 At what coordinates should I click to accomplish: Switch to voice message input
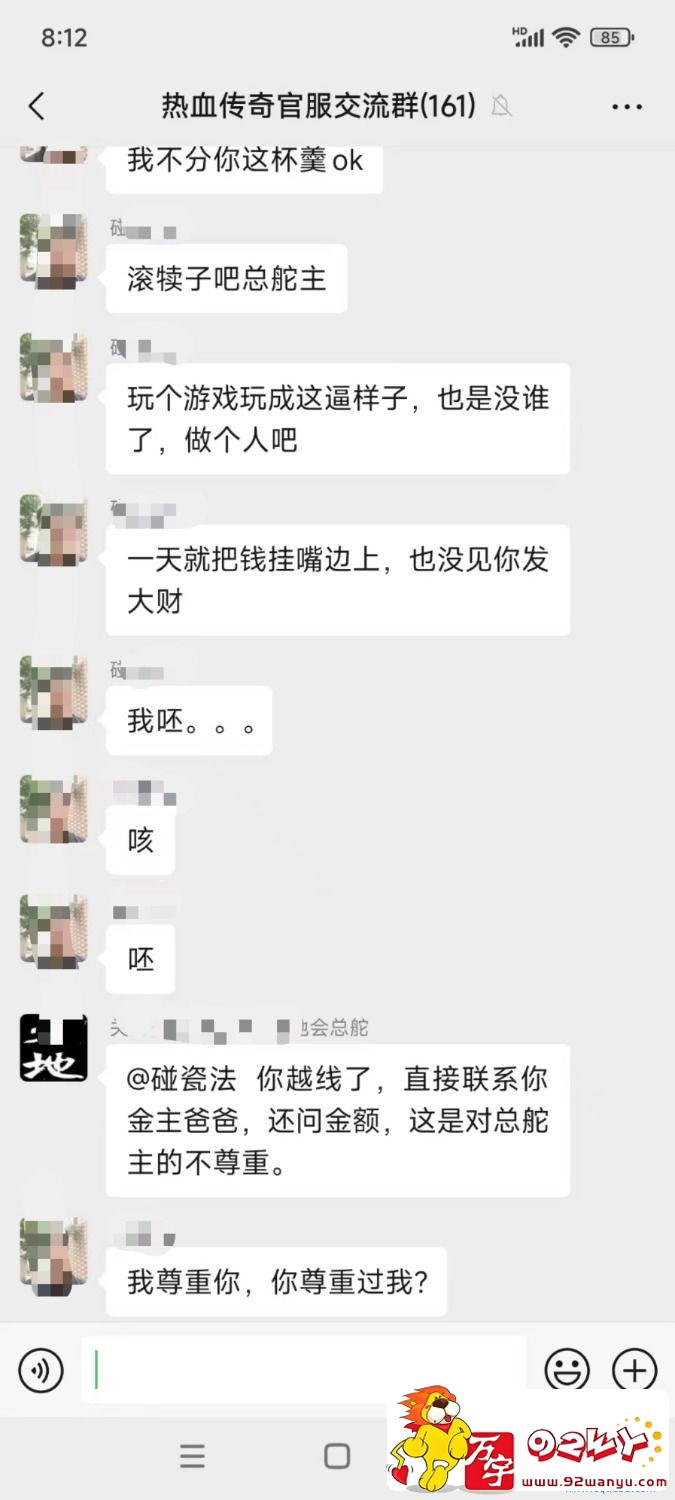click(41, 1370)
